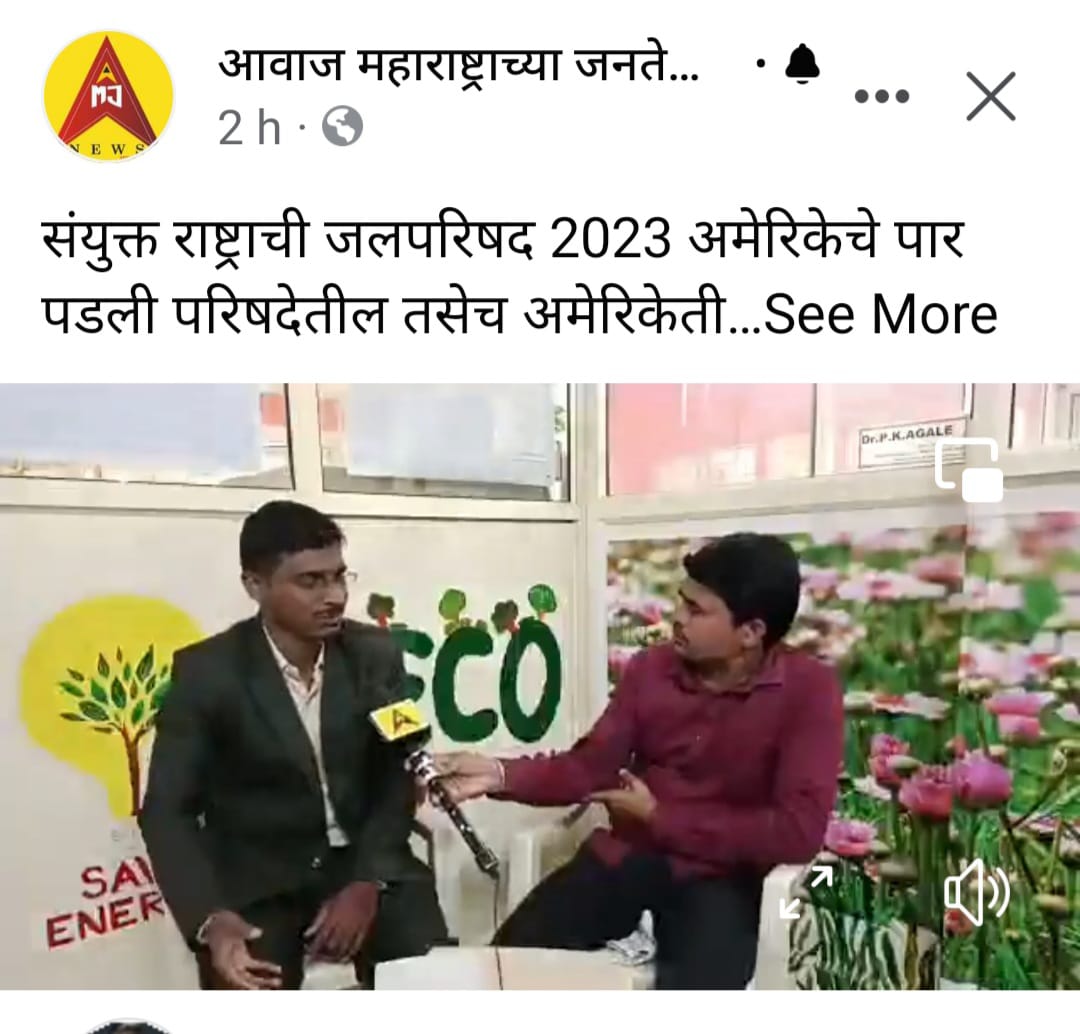Open the आवाज महाराष्ट्राच्या जनते page name

[x=458, y=67]
